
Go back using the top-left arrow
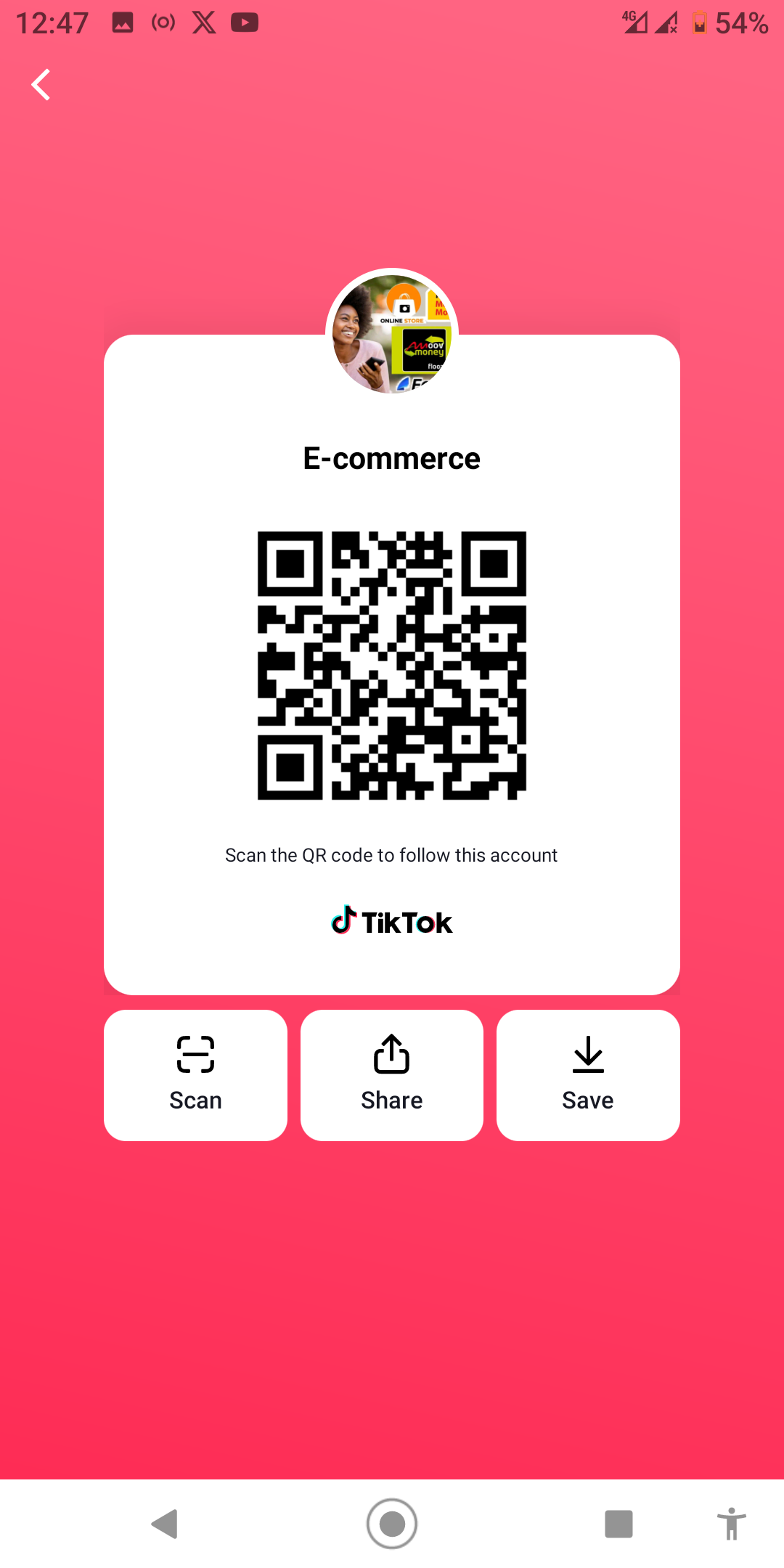click(x=41, y=85)
